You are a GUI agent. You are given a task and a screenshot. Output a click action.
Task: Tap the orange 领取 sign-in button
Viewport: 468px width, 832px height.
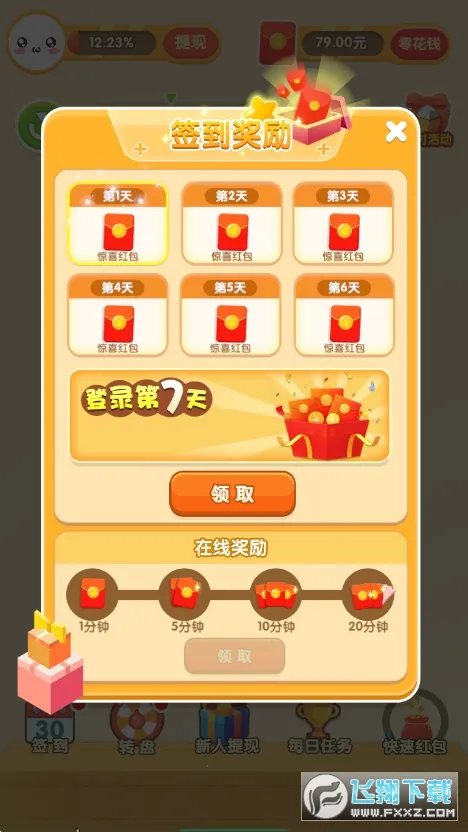[x=232, y=494]
